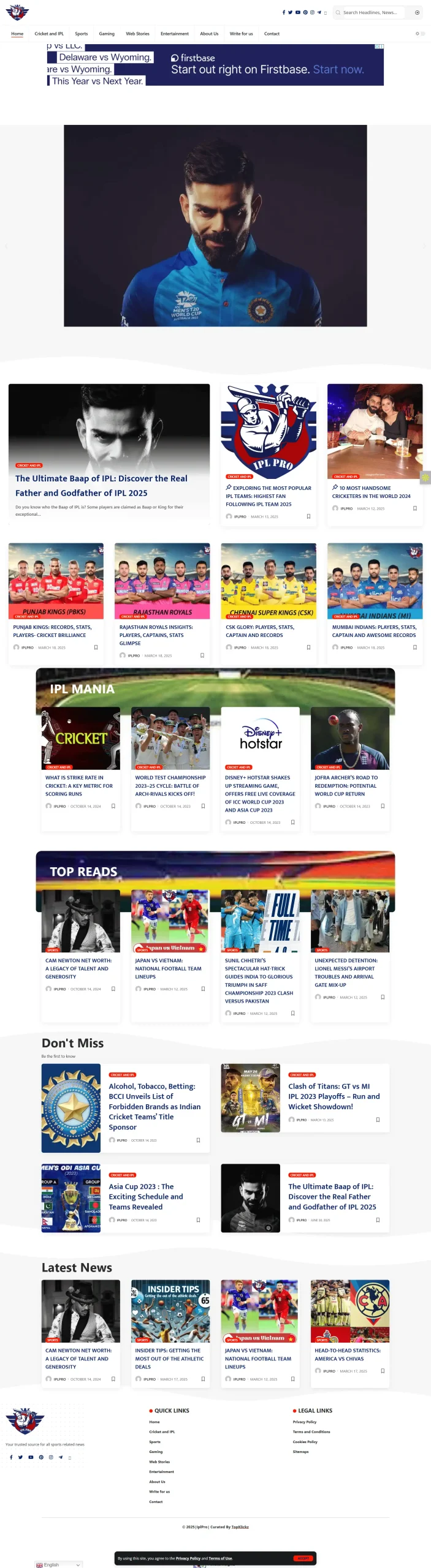Open the Cricket and IPL menu item
The width and height of the screenshot is (431, 1568).
(49, 34)
